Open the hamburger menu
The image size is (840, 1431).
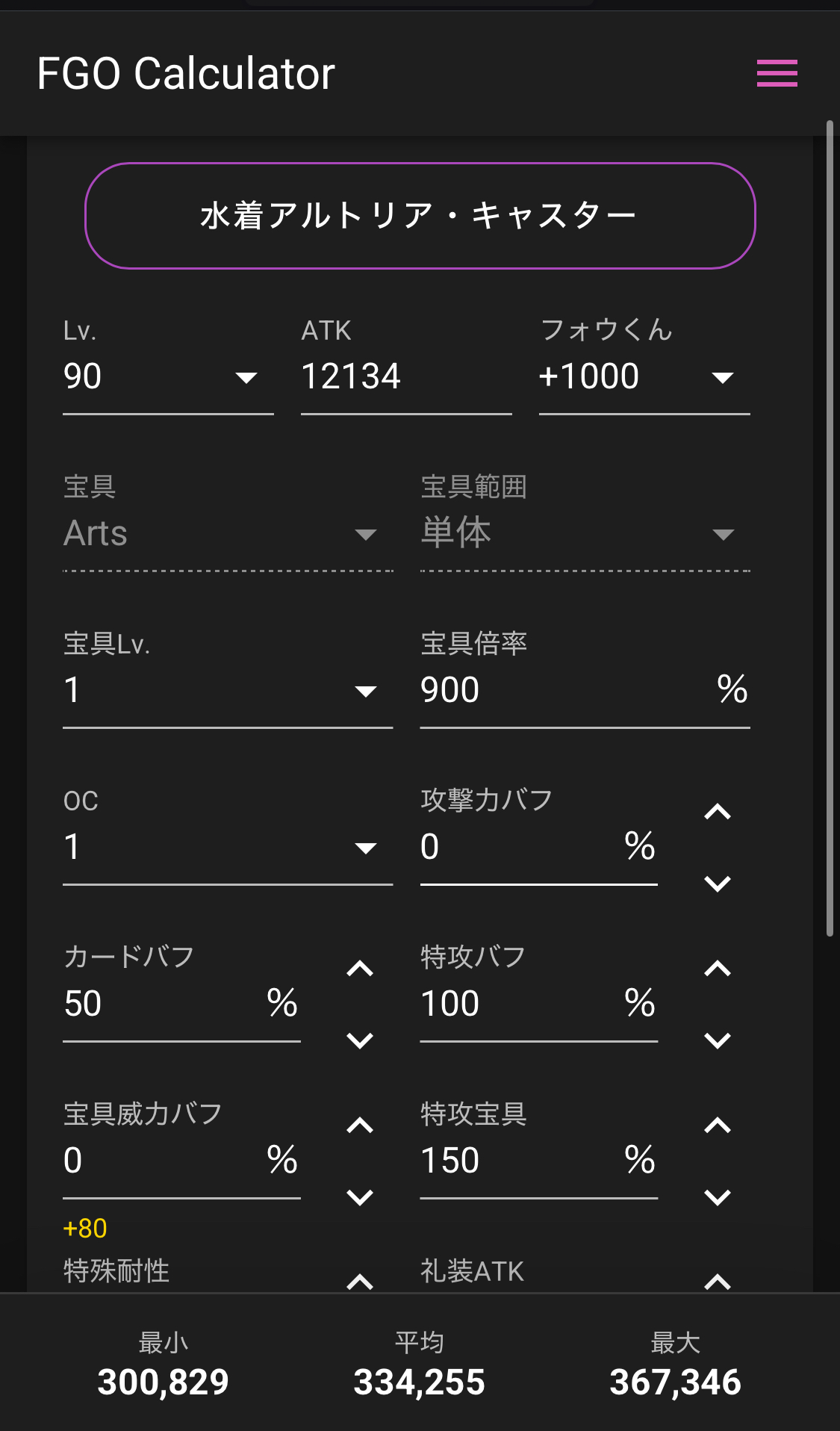tap(777, 73)
